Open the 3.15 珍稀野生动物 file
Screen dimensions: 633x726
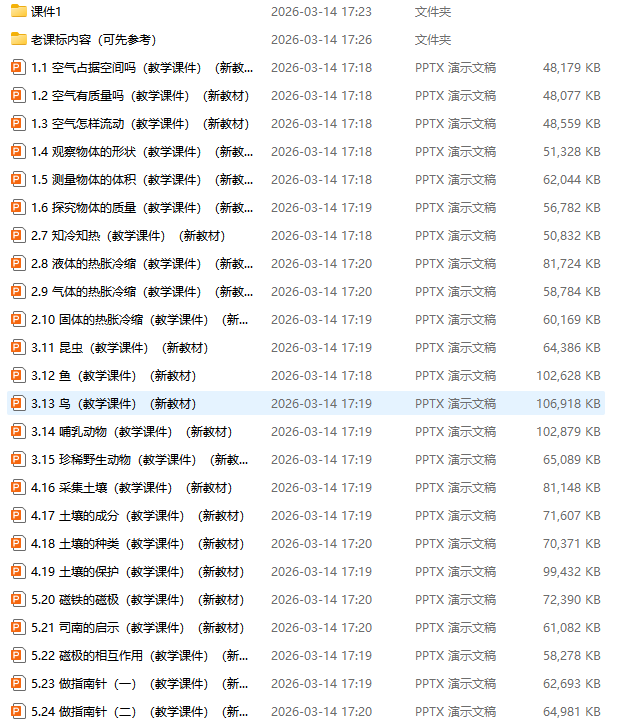[x=140, y=460]
